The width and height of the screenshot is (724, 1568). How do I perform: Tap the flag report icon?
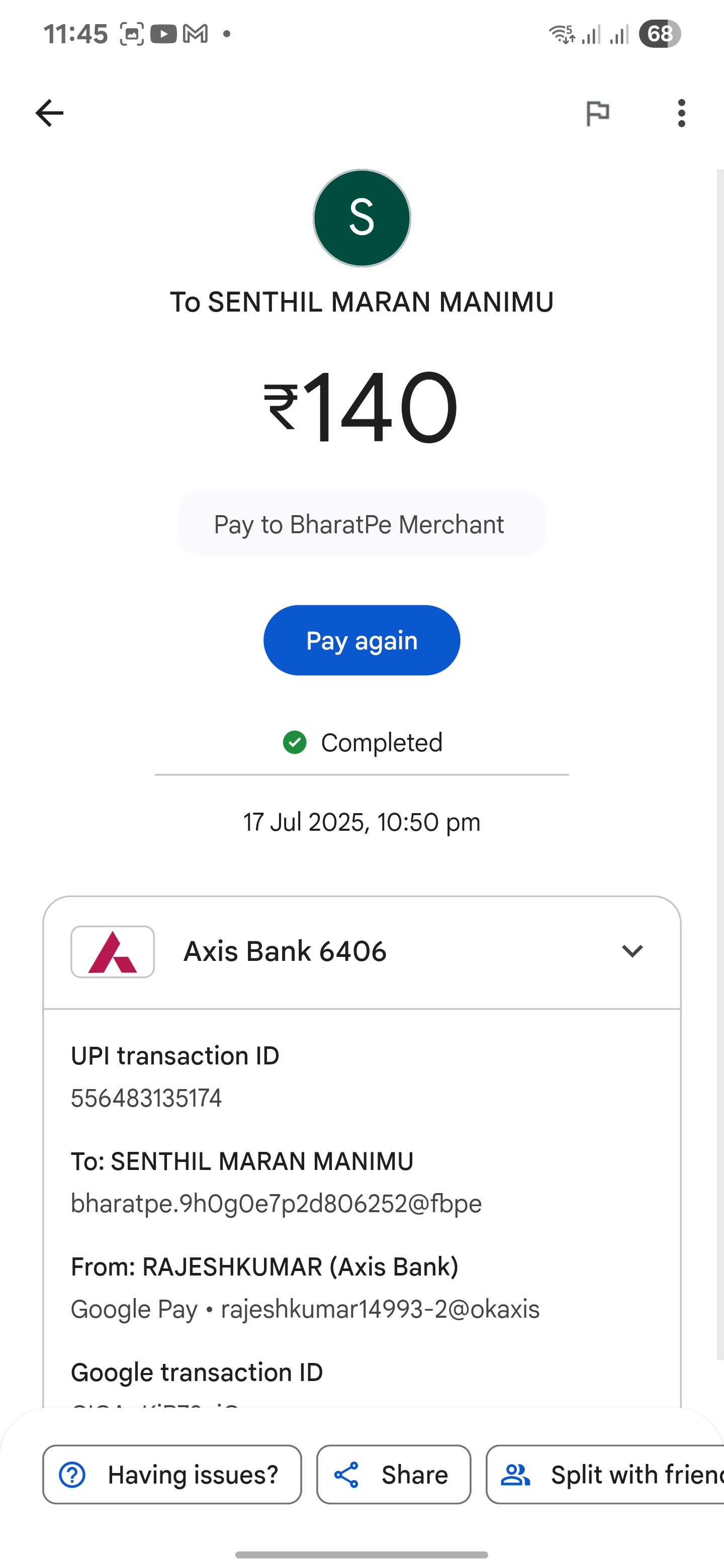(597, 113)
